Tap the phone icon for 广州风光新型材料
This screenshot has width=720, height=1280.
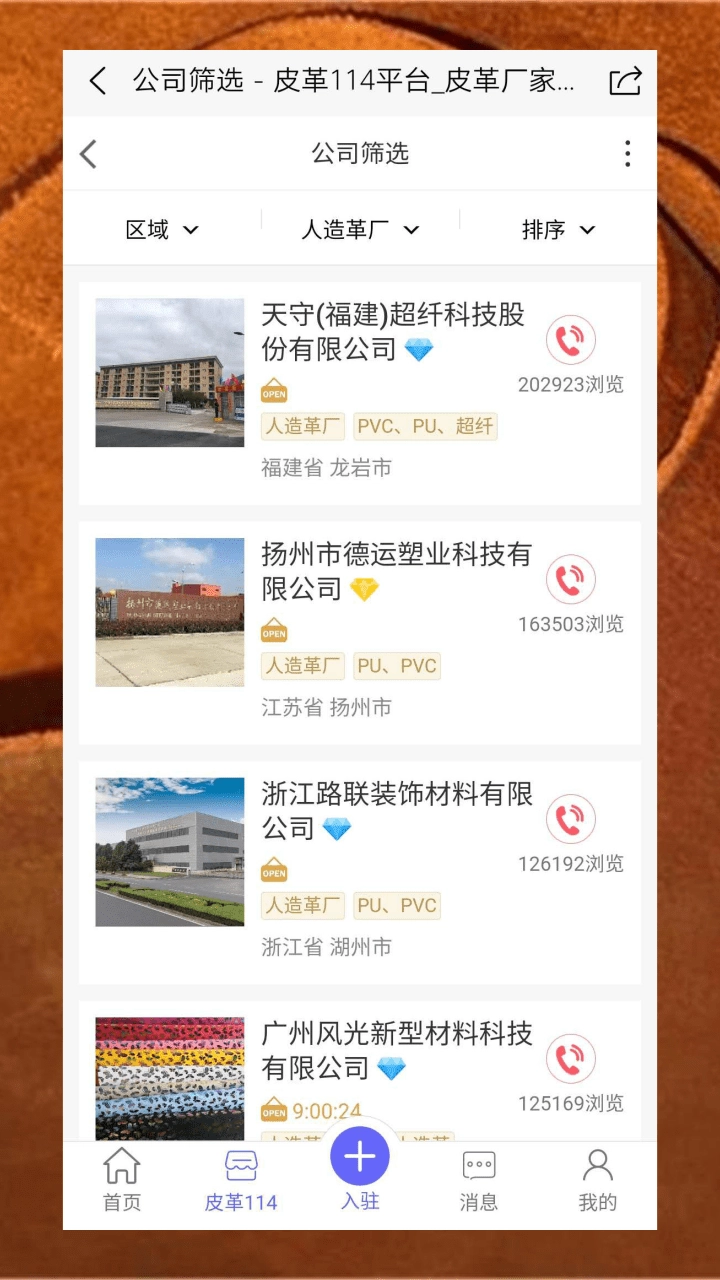[x=570, y=1057]
